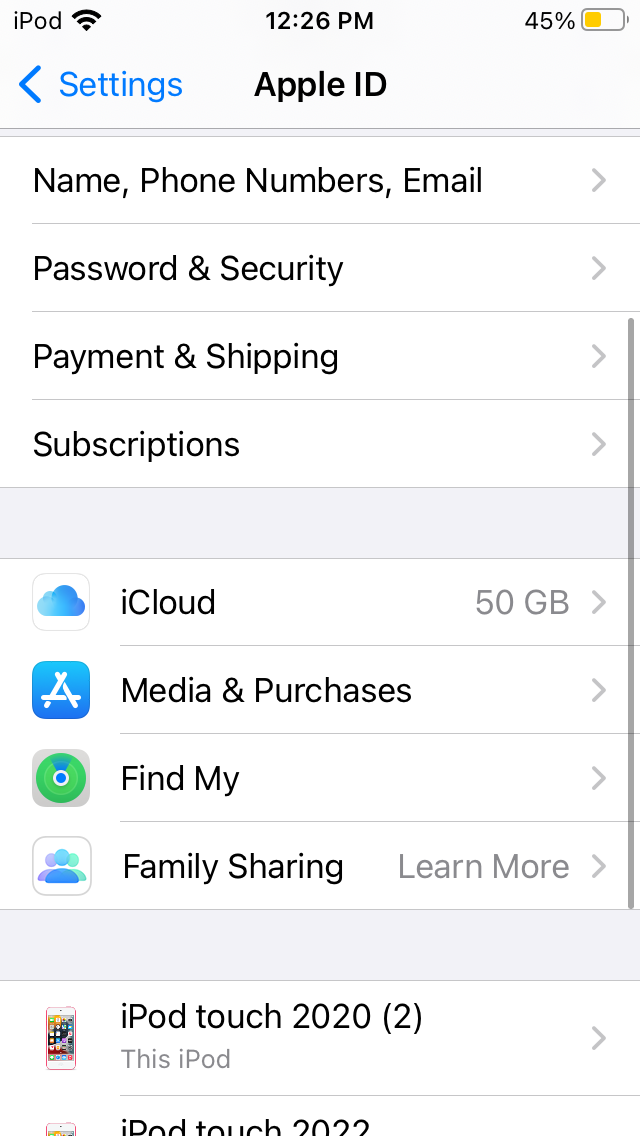The width and height of the screenshot is (640, 1136).
Task: Open Media & Purchases
Action: (x=320, y=691)
